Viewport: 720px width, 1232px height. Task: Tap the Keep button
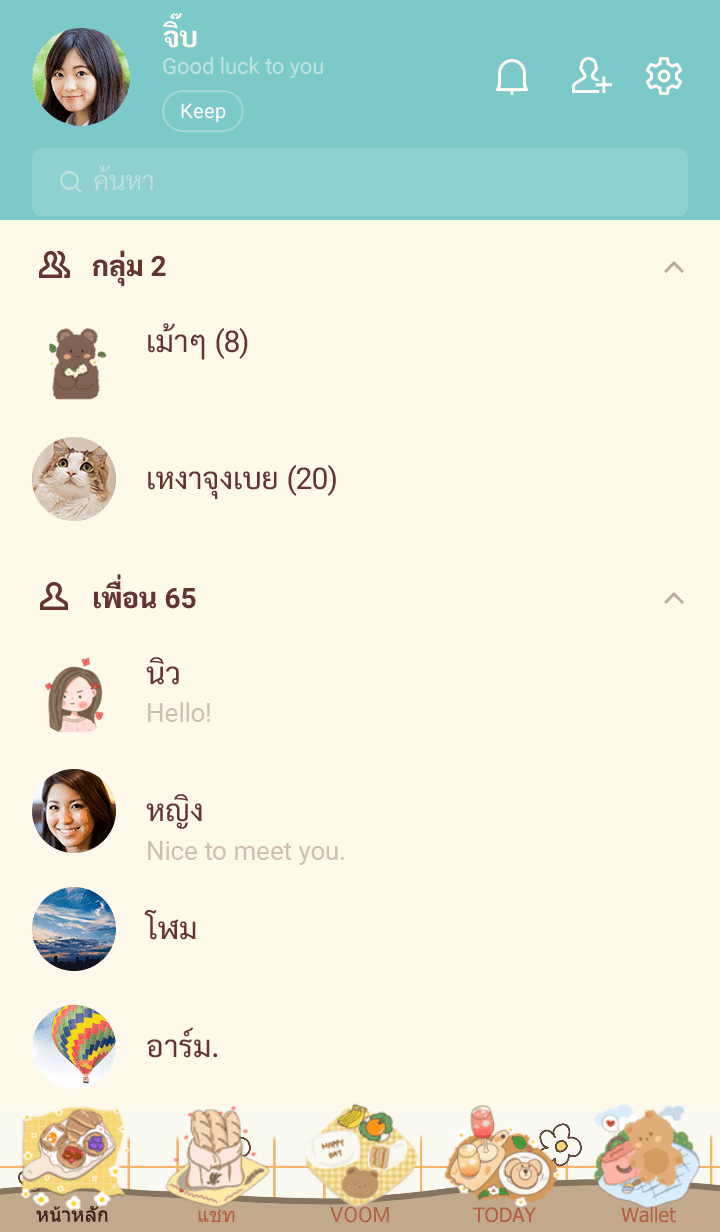pyautogui.click(x=203, y=111)
